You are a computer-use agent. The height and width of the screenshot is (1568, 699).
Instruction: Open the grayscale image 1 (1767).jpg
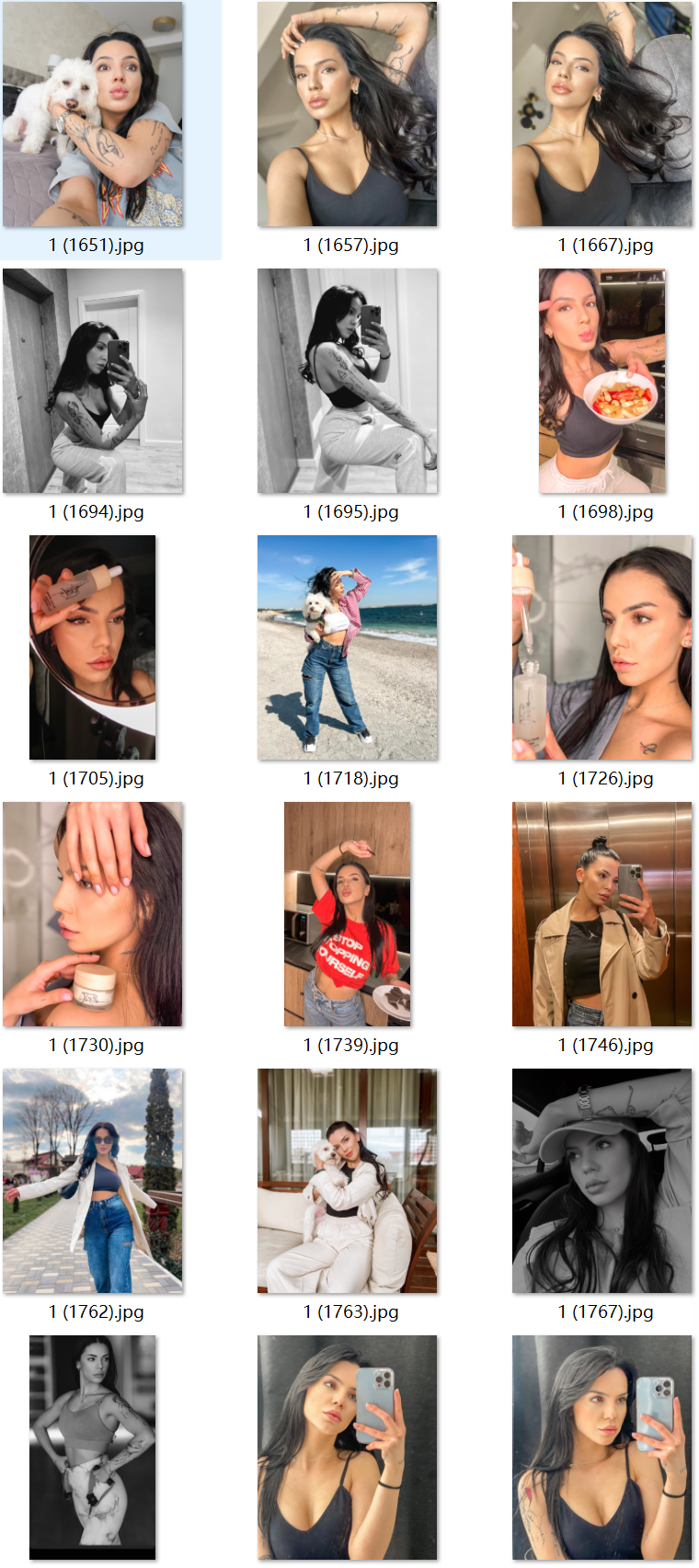coord(602,1181)
